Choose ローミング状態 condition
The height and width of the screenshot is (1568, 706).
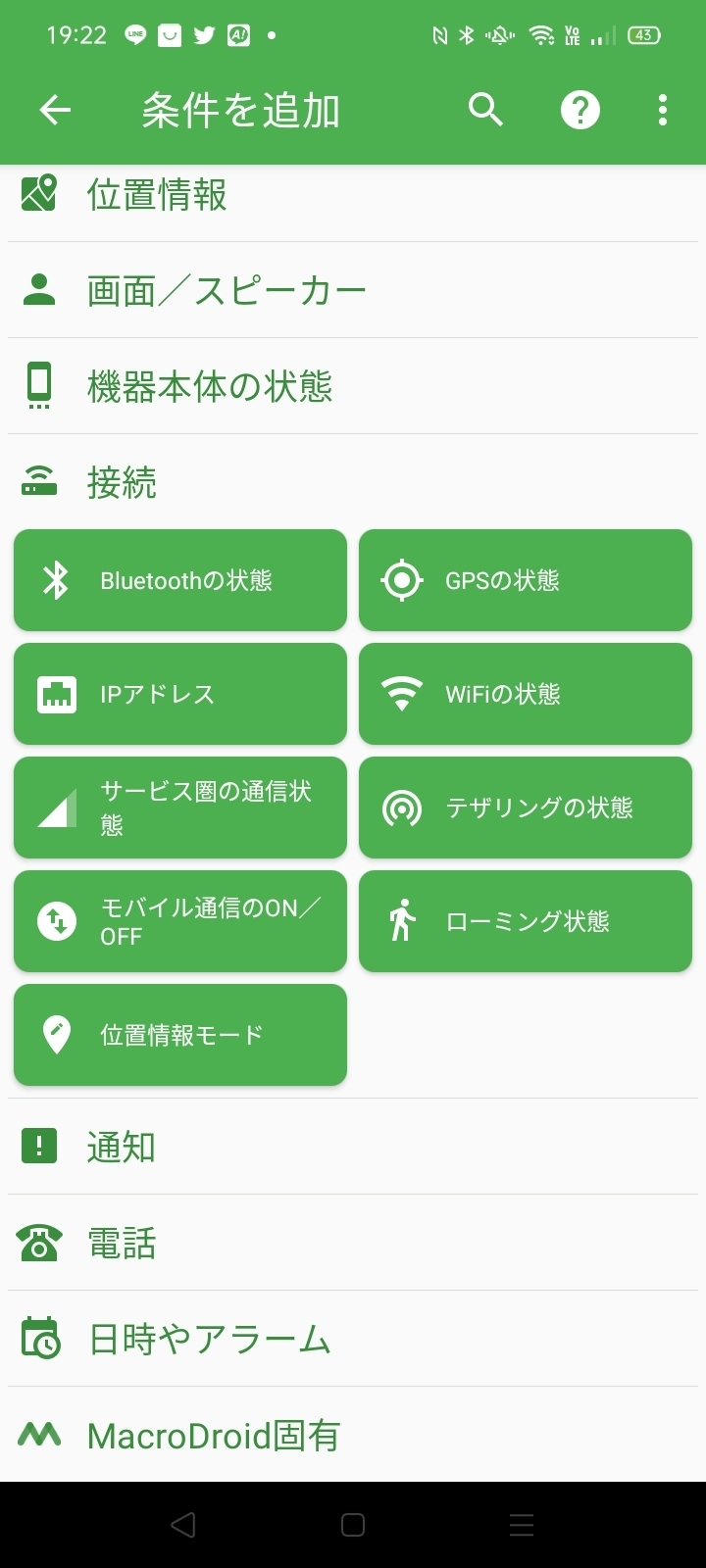[526, 921]
